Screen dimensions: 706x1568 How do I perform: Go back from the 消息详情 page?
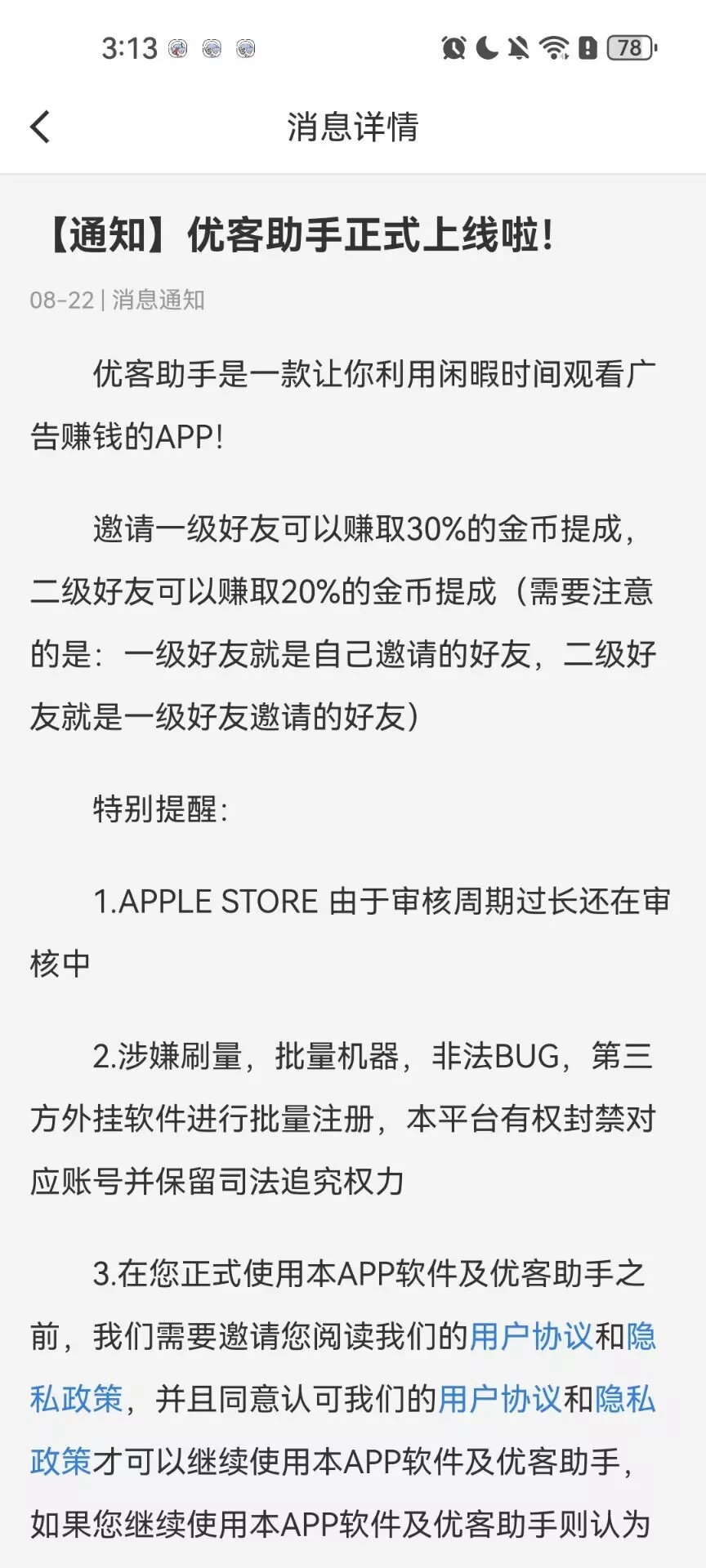click(x=40, y=127)
